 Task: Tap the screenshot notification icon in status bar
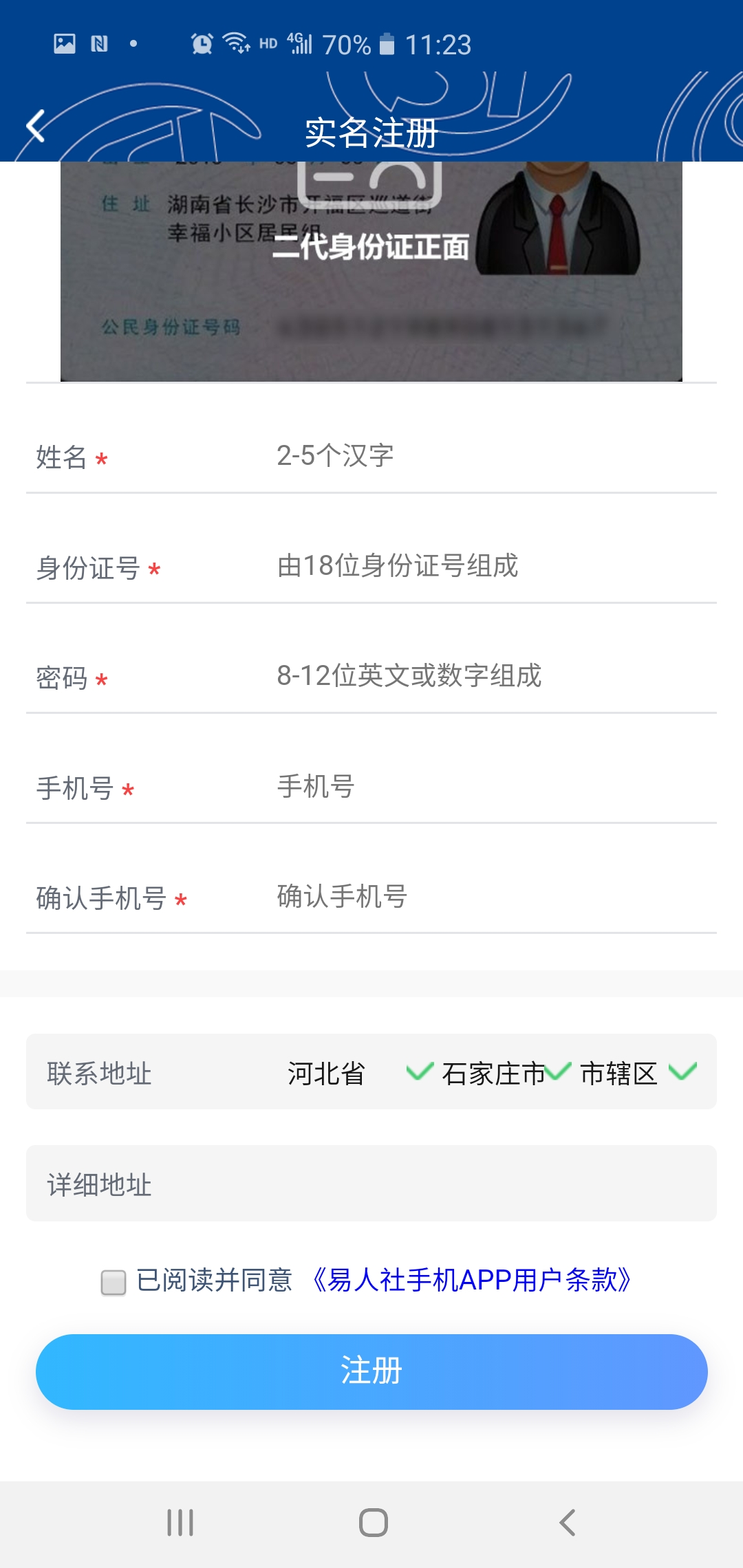(x=64, y=43)
